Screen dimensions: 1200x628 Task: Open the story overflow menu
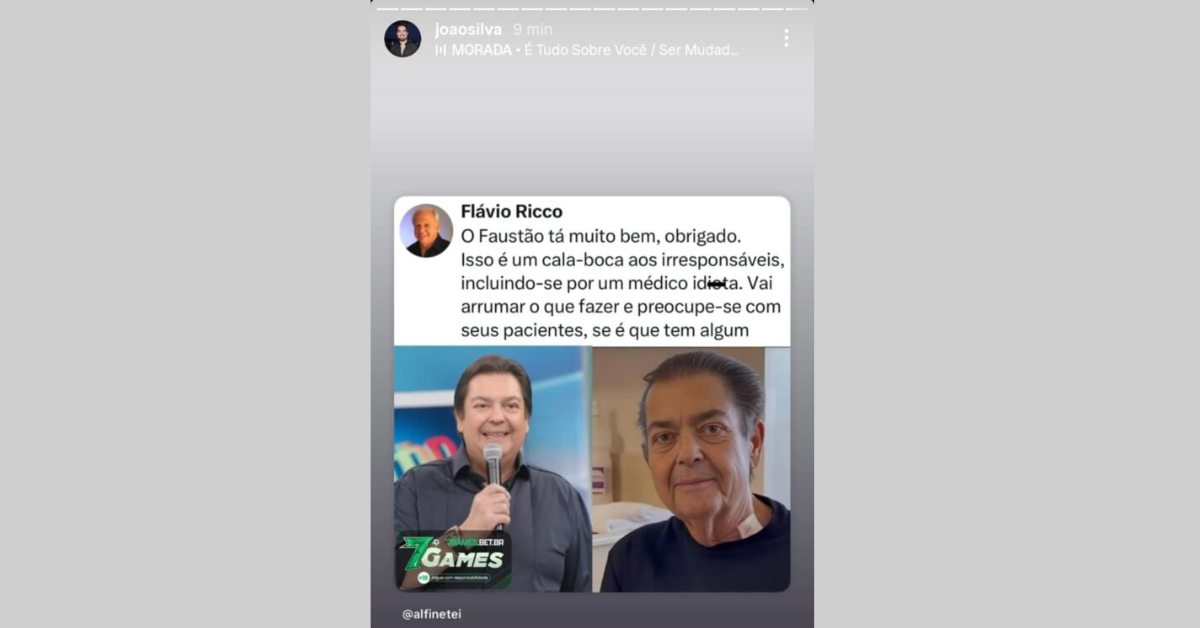click(x=786, y=38)
